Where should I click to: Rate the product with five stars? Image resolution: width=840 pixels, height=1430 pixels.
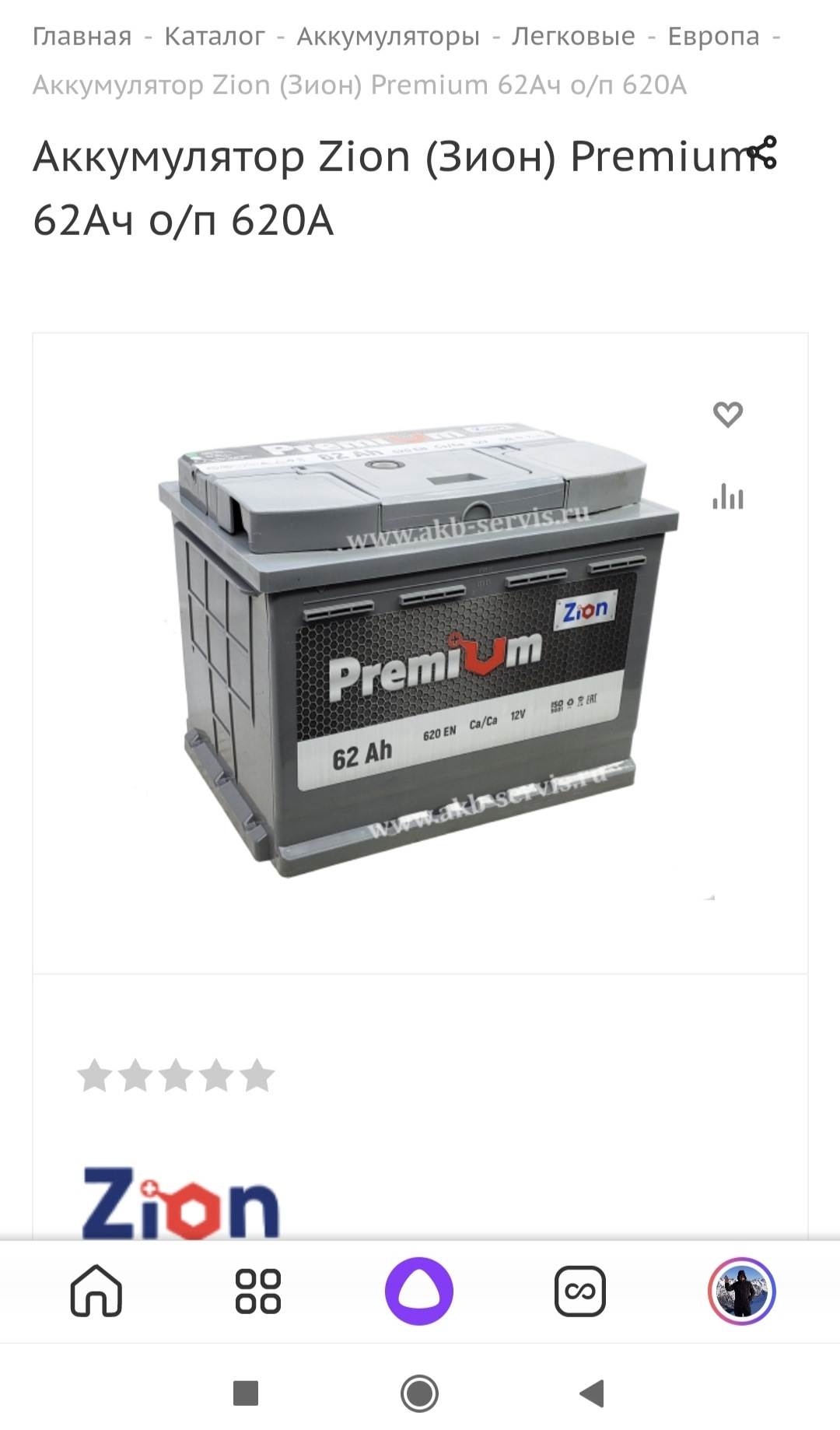257,1077
